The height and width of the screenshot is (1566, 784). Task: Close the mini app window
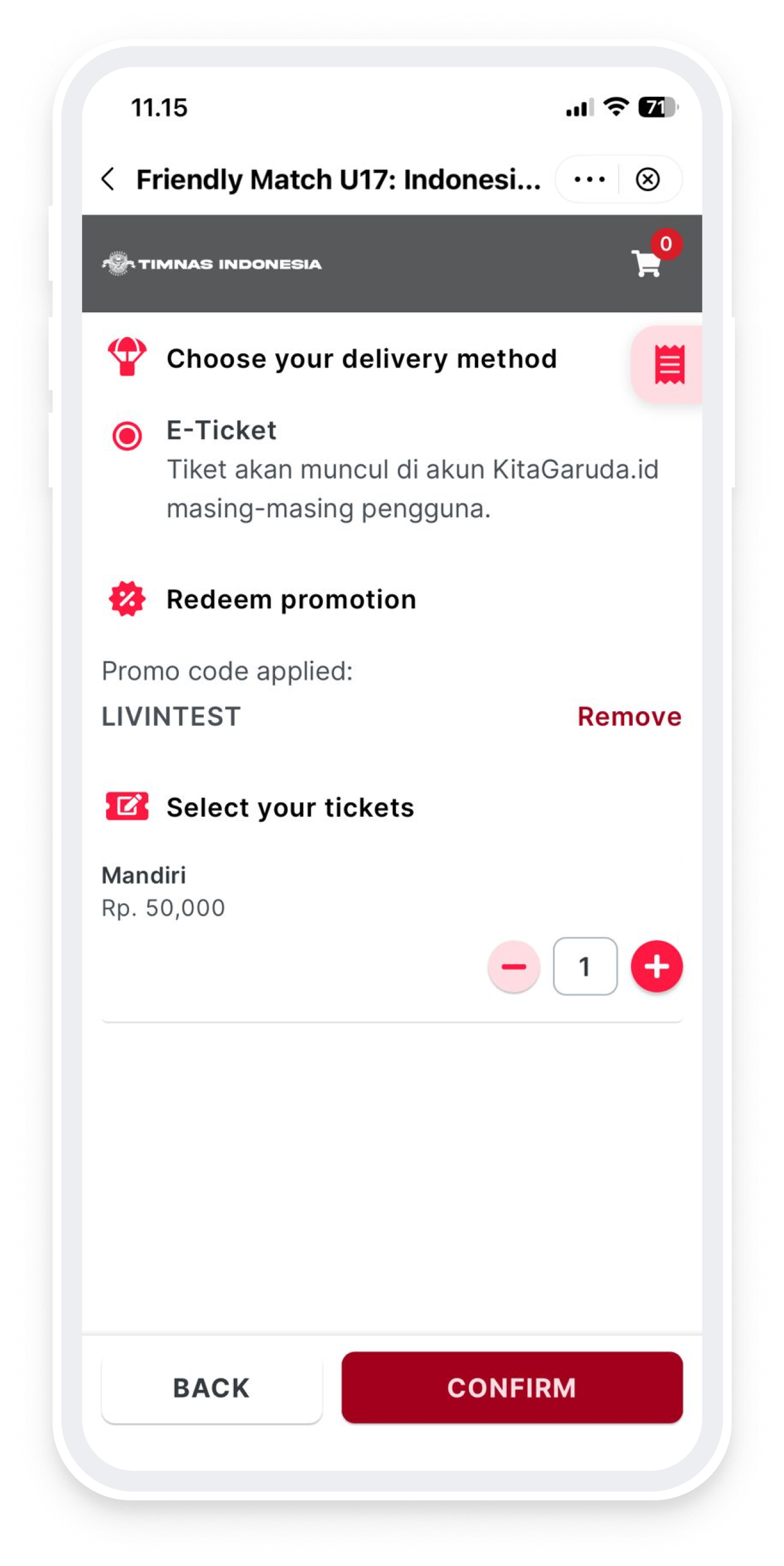pos(647,180)
